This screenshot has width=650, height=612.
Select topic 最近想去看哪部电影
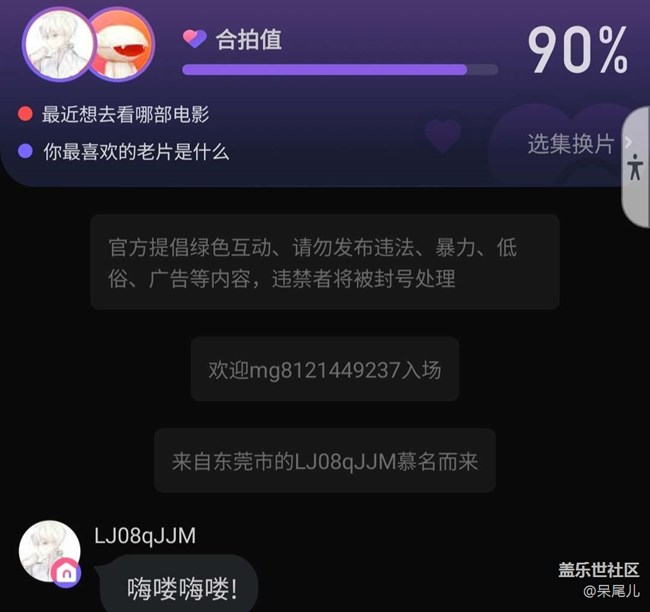[125, 114]
